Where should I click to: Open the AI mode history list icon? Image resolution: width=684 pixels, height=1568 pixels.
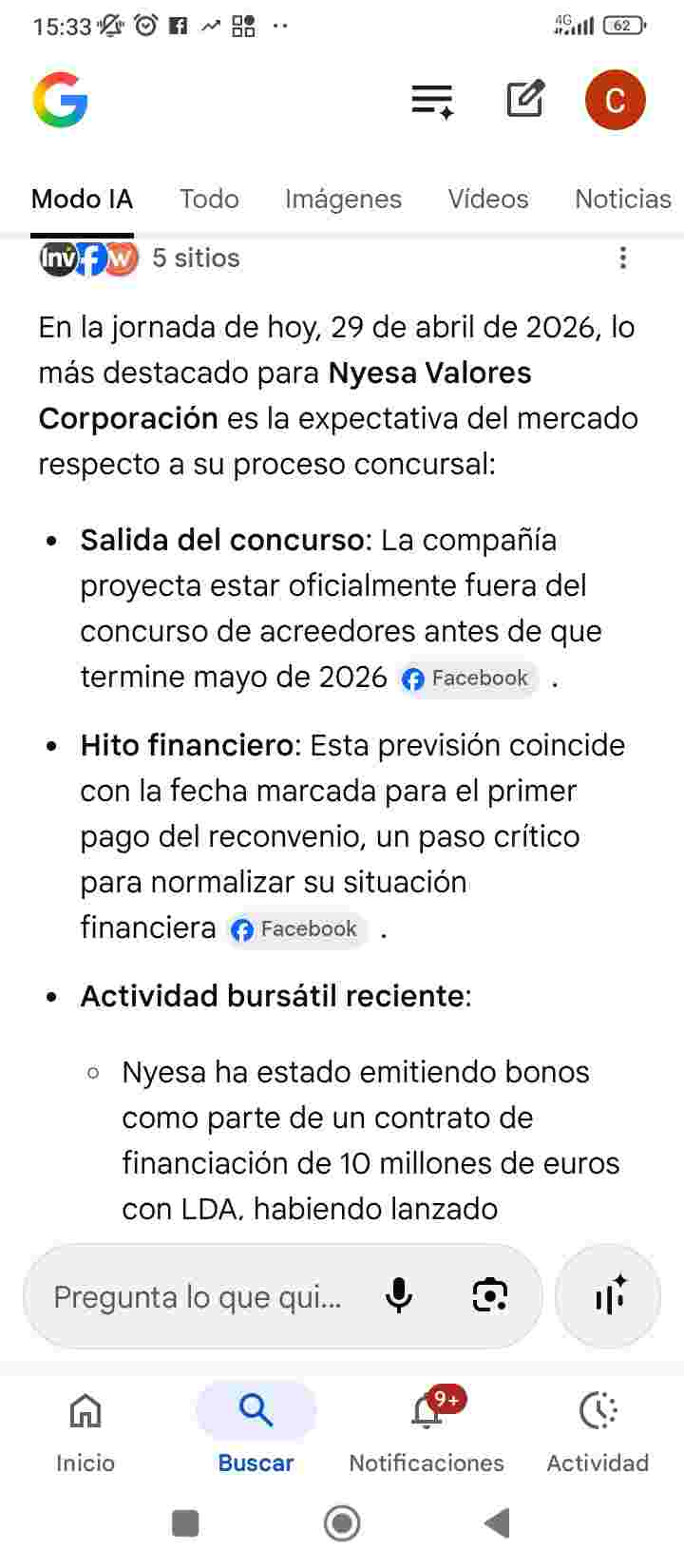(432, 101)
